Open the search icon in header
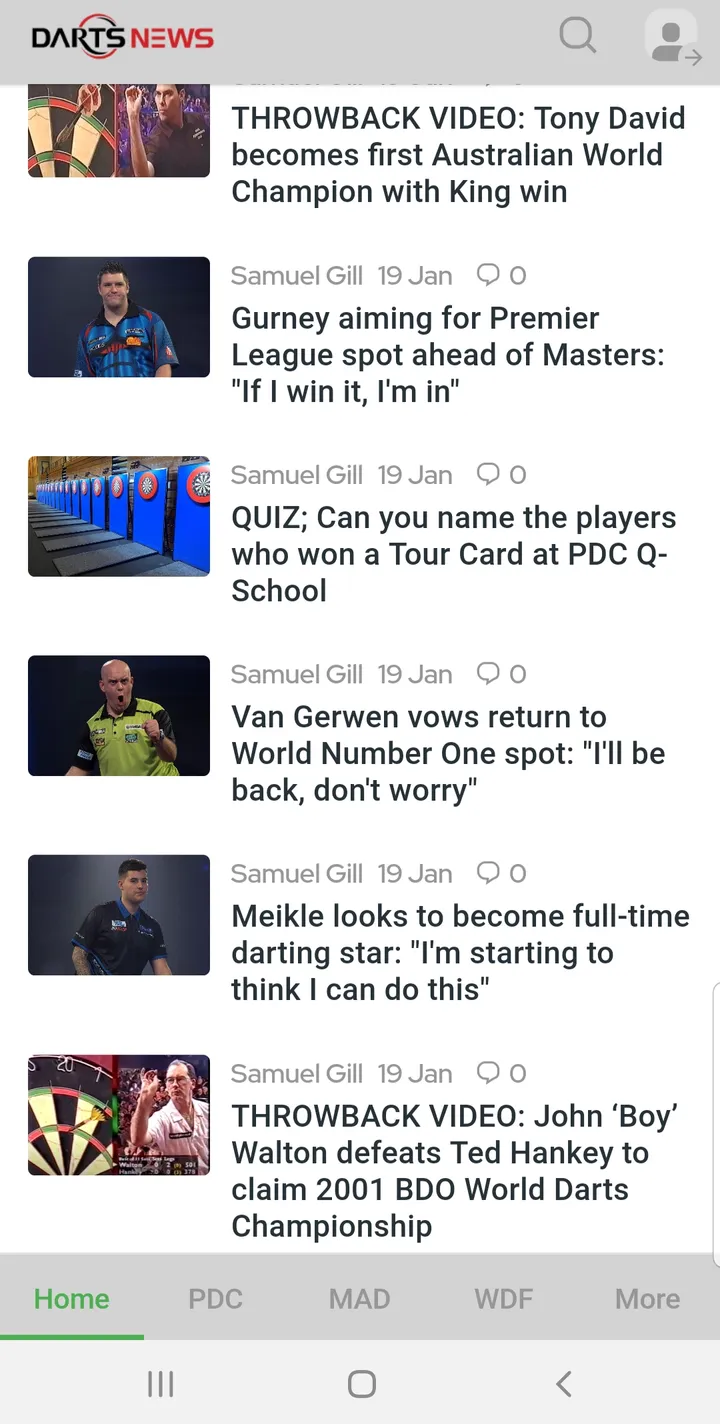Screen dimensions: 720x1424 coord(577,37)
